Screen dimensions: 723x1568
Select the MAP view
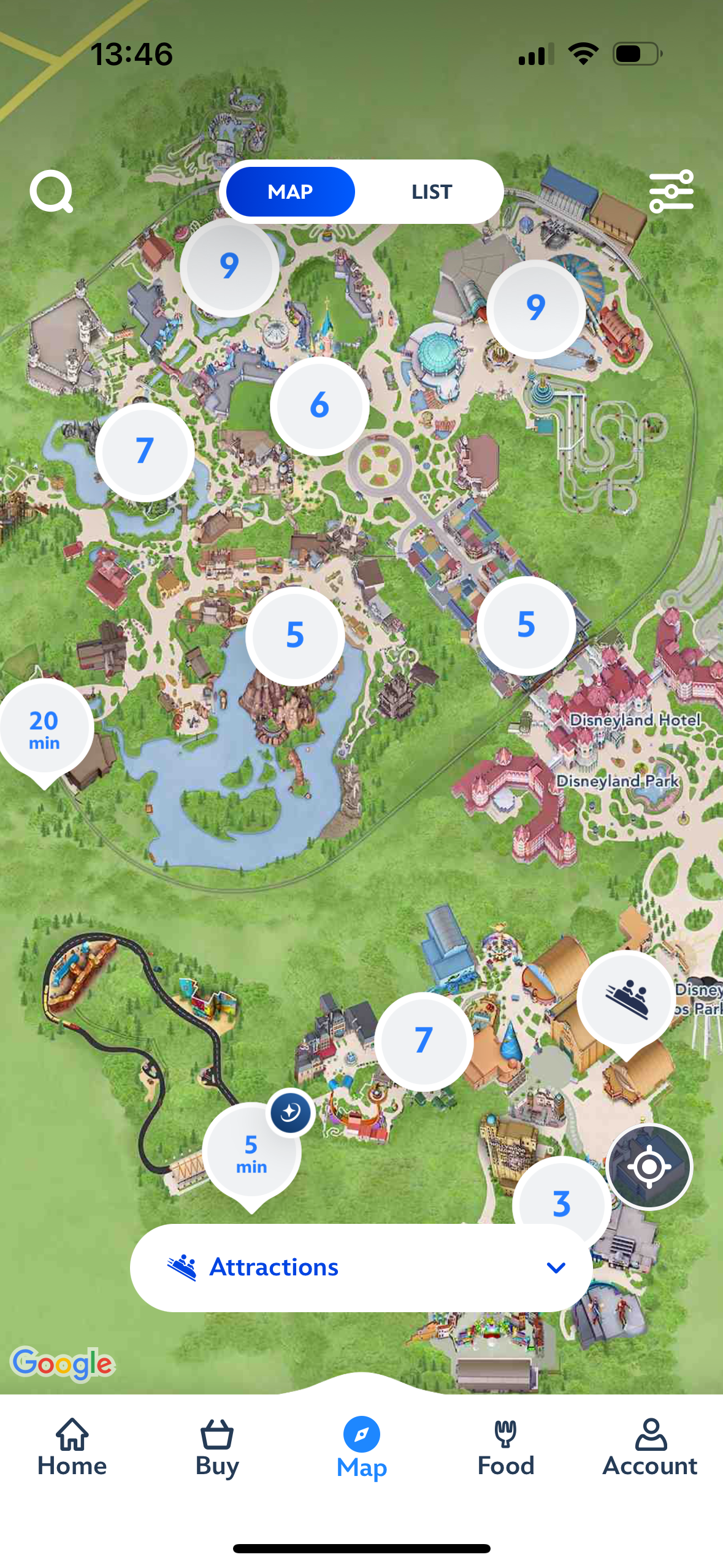291,192
